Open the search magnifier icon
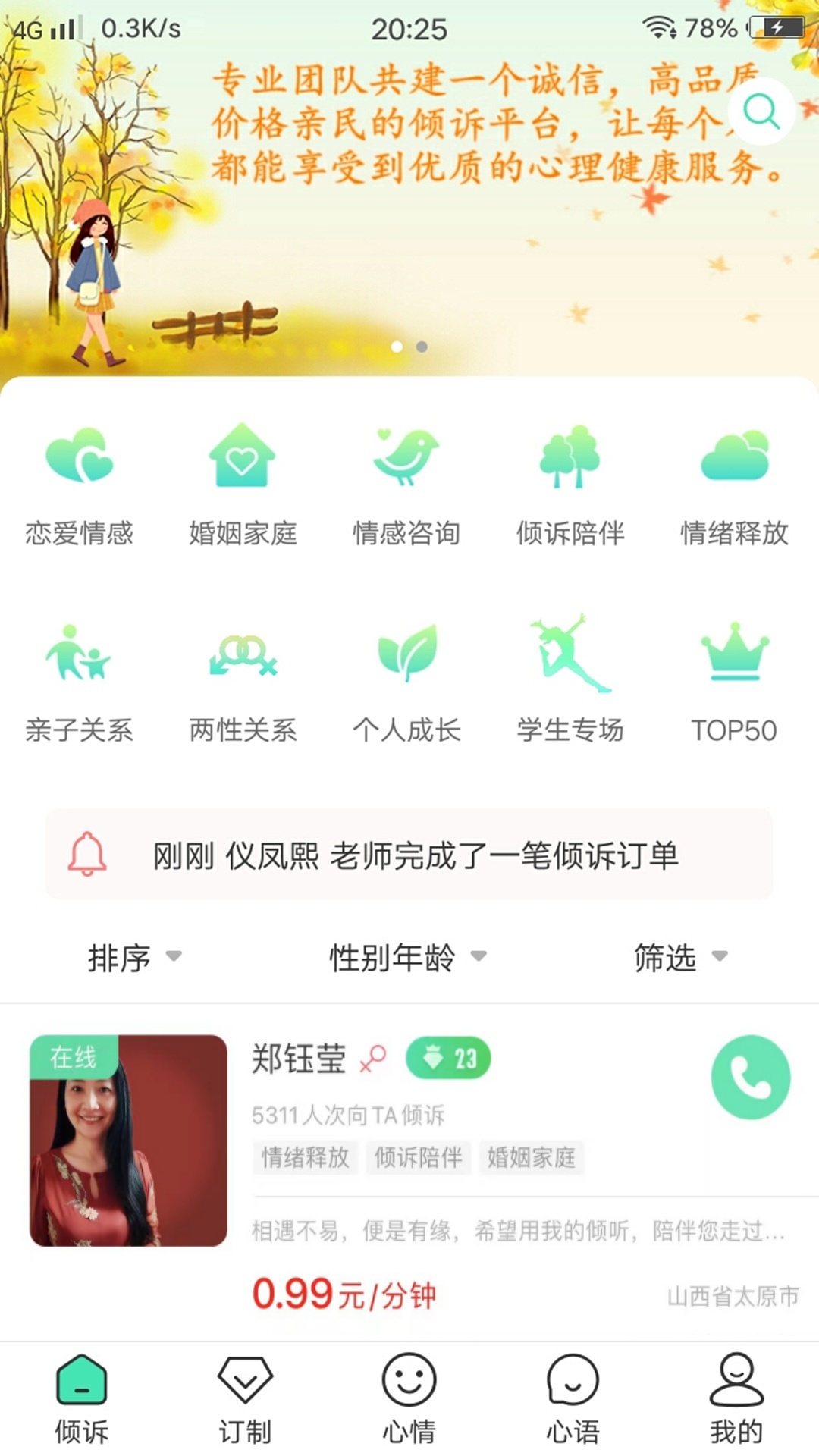This screenshot has width=819, height=1456. (761, 112)
